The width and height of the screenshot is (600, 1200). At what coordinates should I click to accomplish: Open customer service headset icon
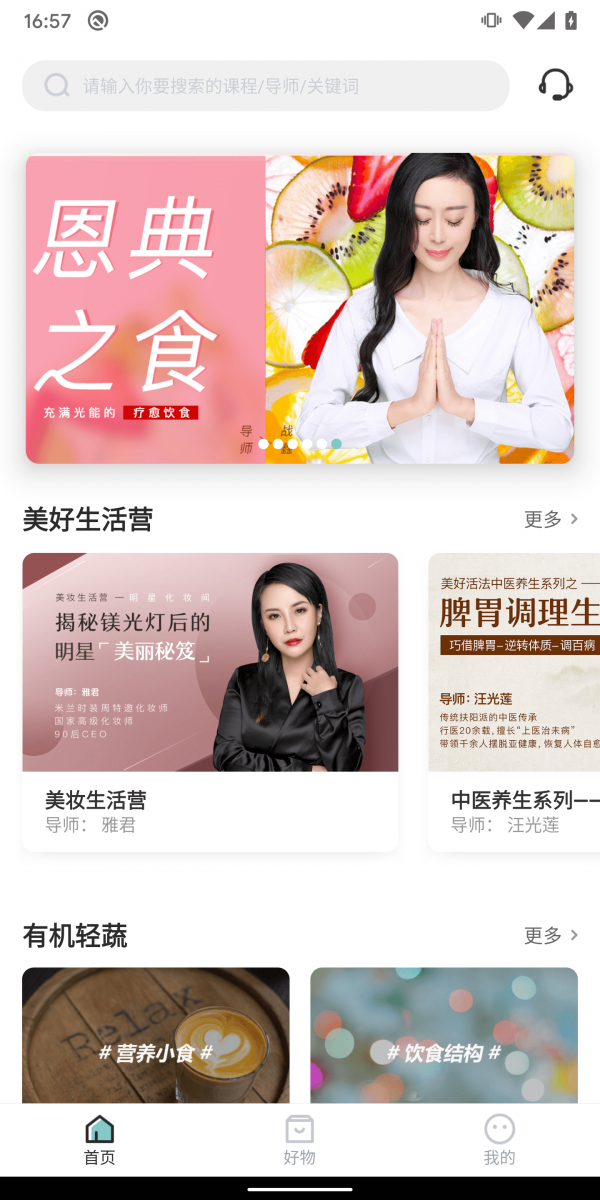pos(555,86)
